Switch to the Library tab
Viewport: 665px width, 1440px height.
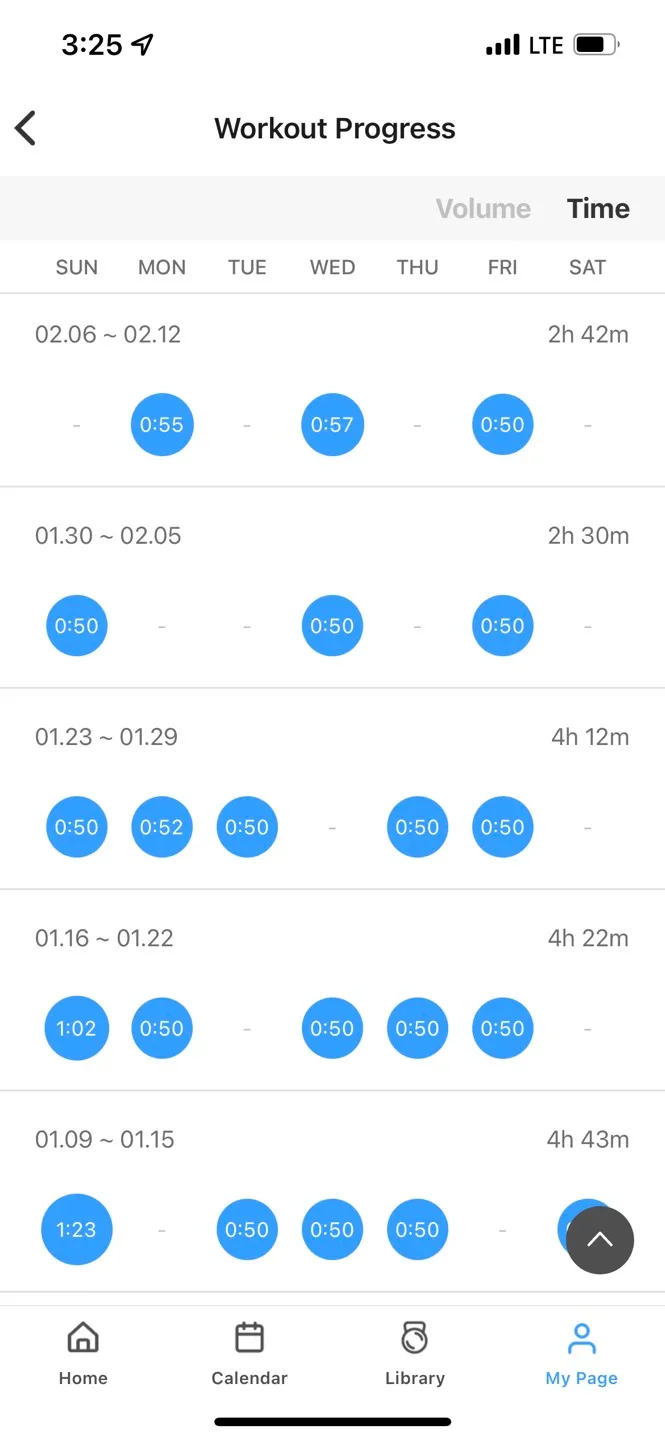click(x=415, y=1354)
